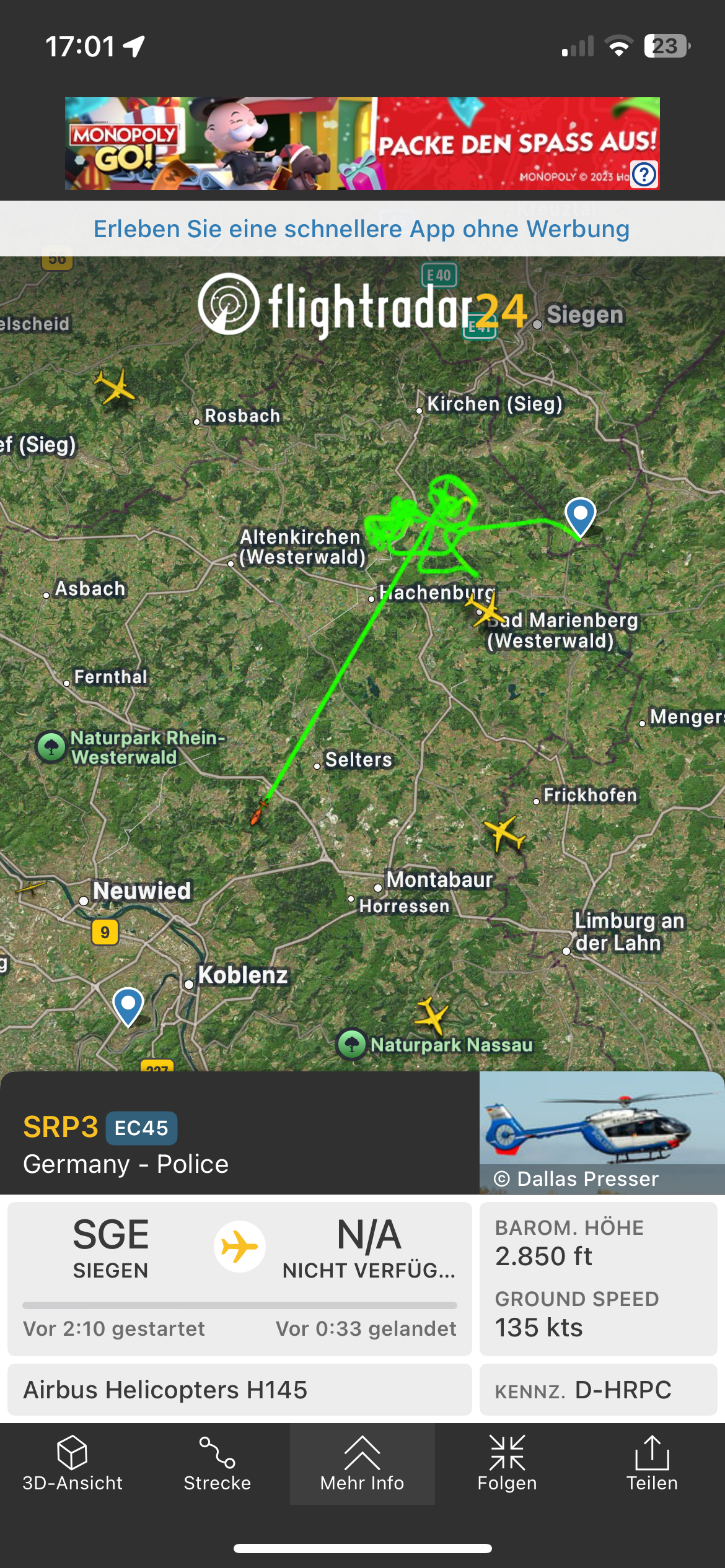Viewport: 725px width, 1568px height.
Task: Expand Mehr Info panel
Action: tap(362, 1464)
